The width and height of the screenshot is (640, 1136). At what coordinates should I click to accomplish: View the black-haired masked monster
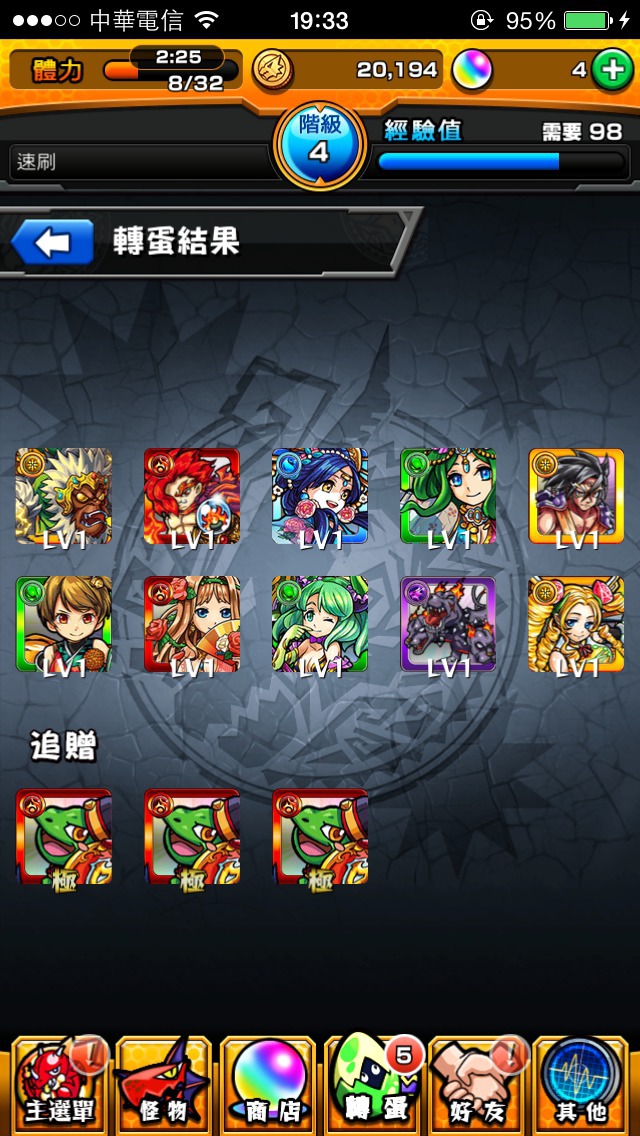point(576,496)
